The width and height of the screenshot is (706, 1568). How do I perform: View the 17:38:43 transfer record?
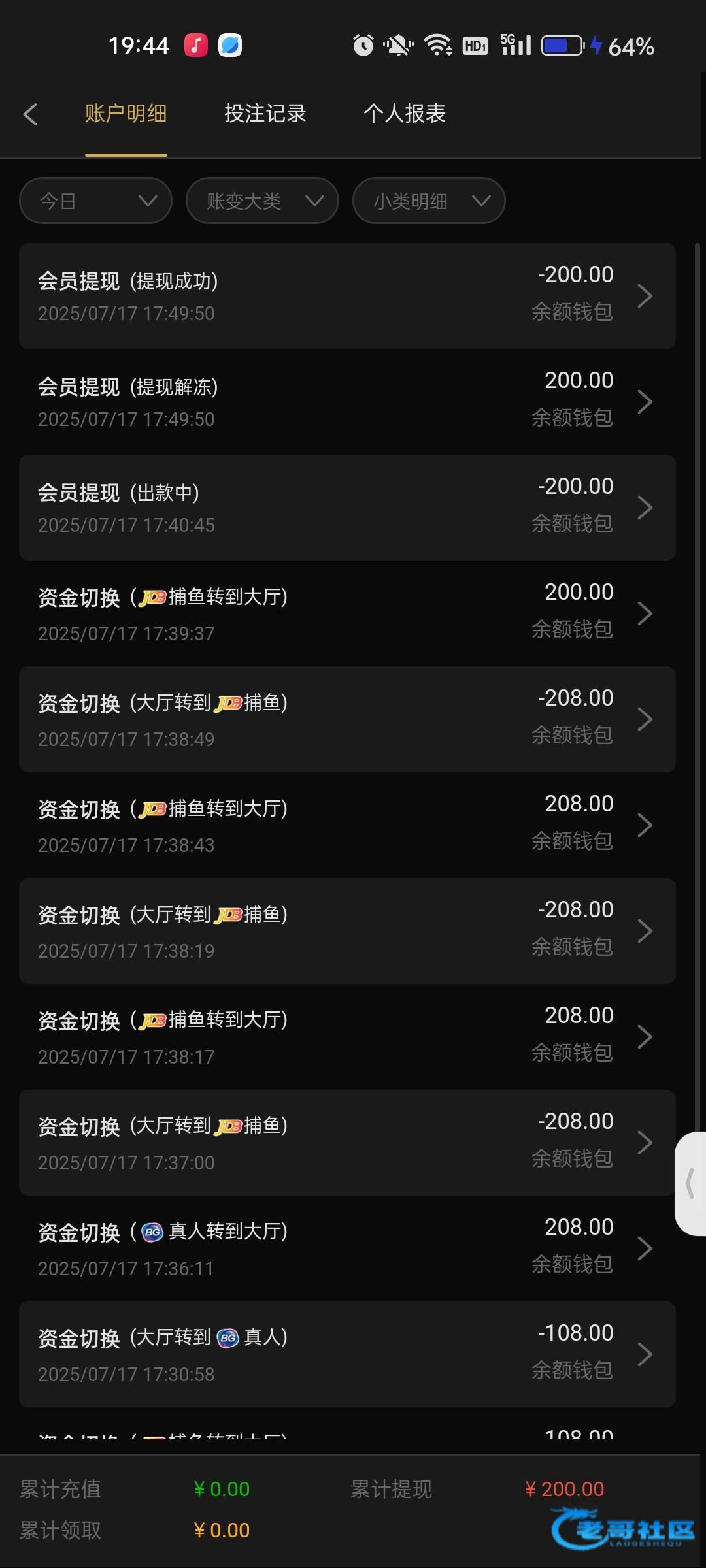coord(346,825)
